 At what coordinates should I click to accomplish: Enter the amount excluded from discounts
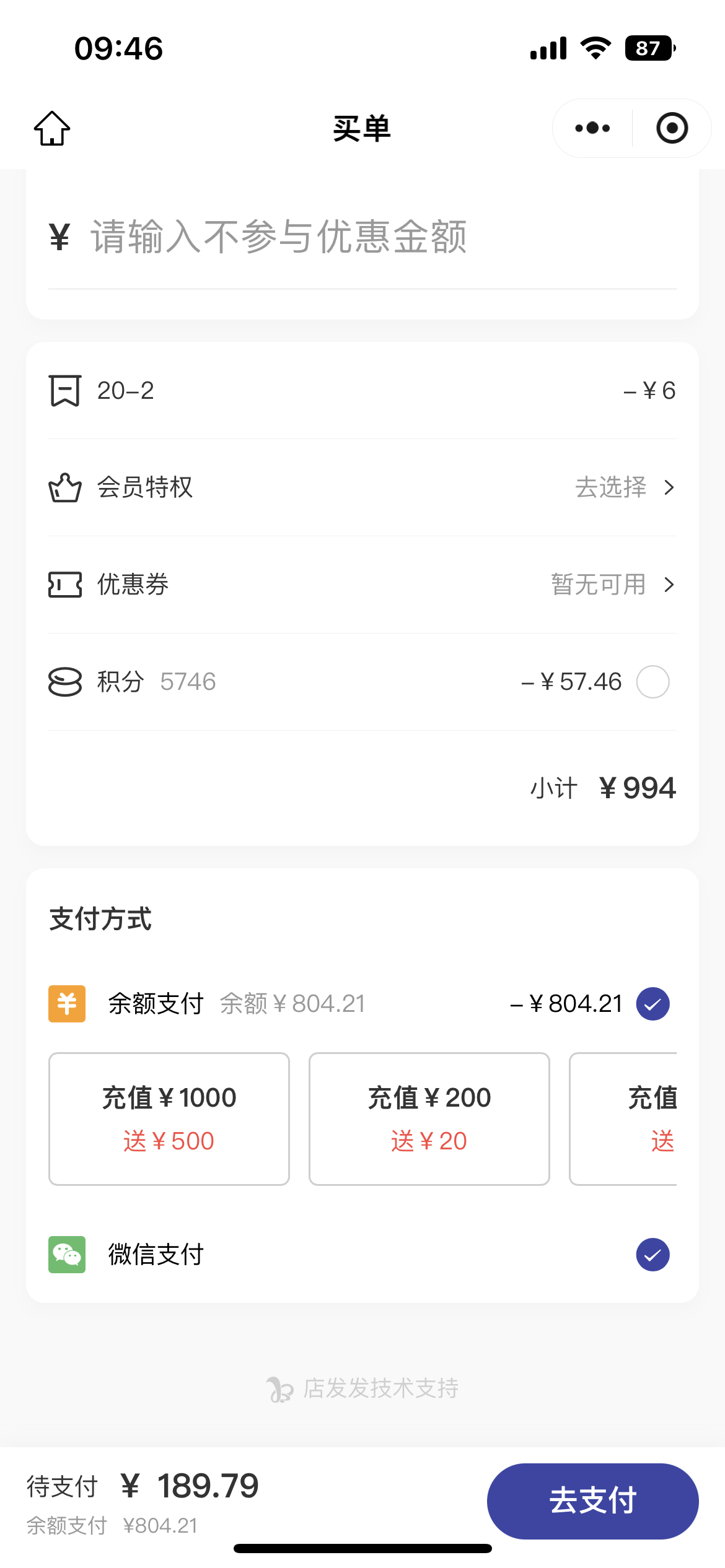point(362,237)
